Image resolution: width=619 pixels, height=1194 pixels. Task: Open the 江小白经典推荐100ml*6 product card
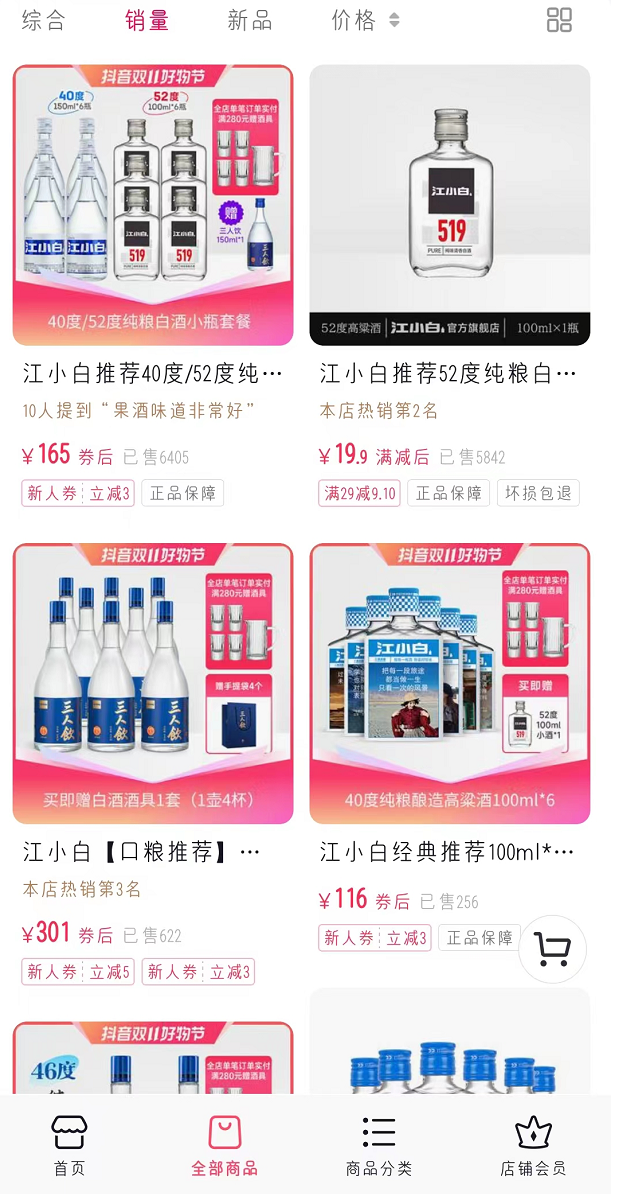tap(449, 684)
